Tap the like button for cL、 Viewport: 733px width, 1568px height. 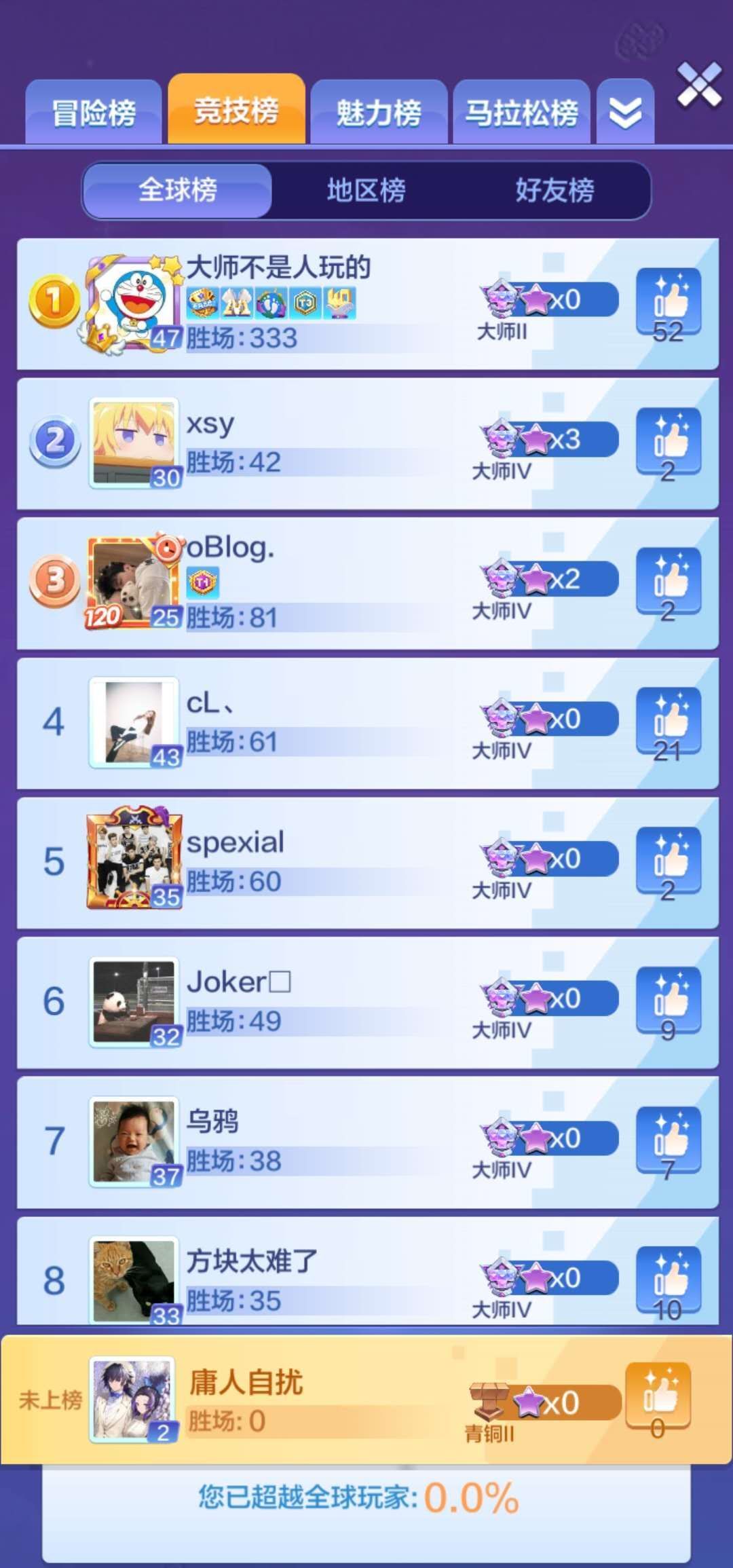point(668,722)
